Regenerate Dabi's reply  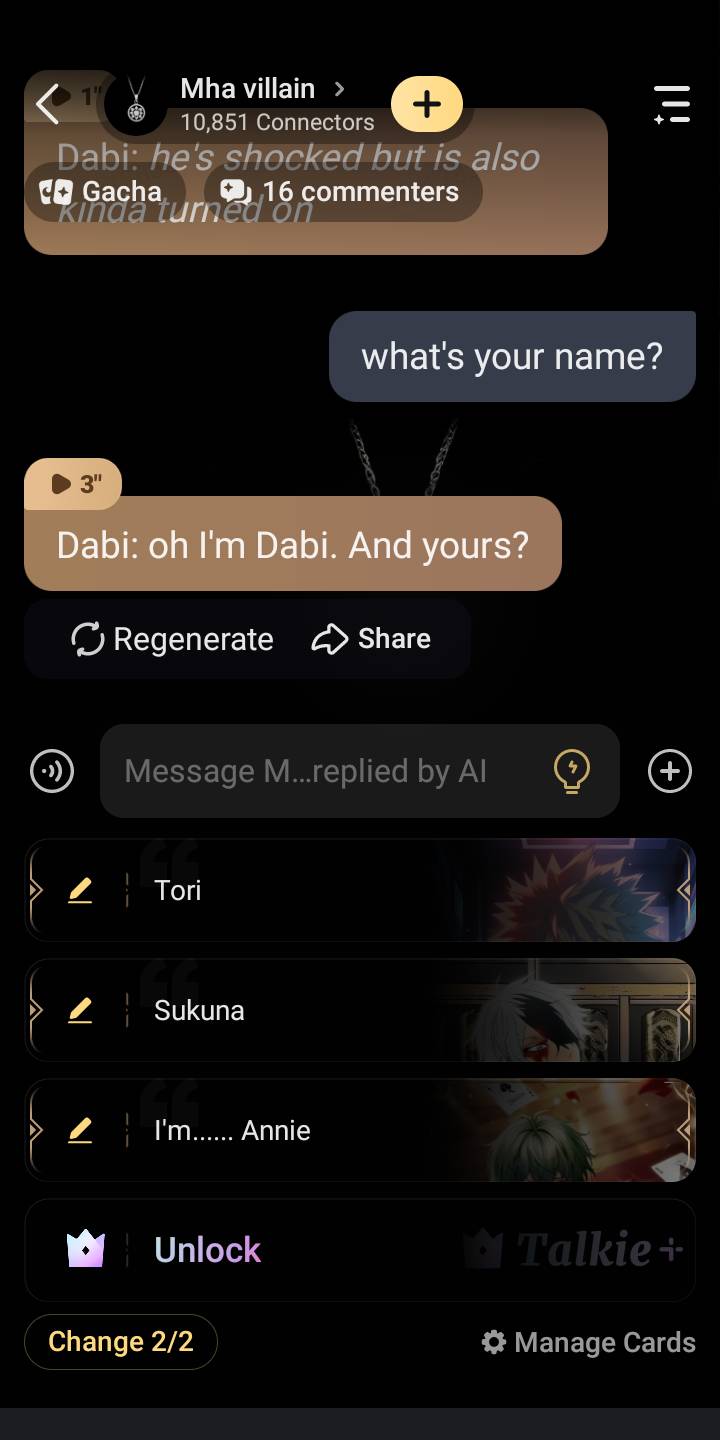[x=172, y=639]
